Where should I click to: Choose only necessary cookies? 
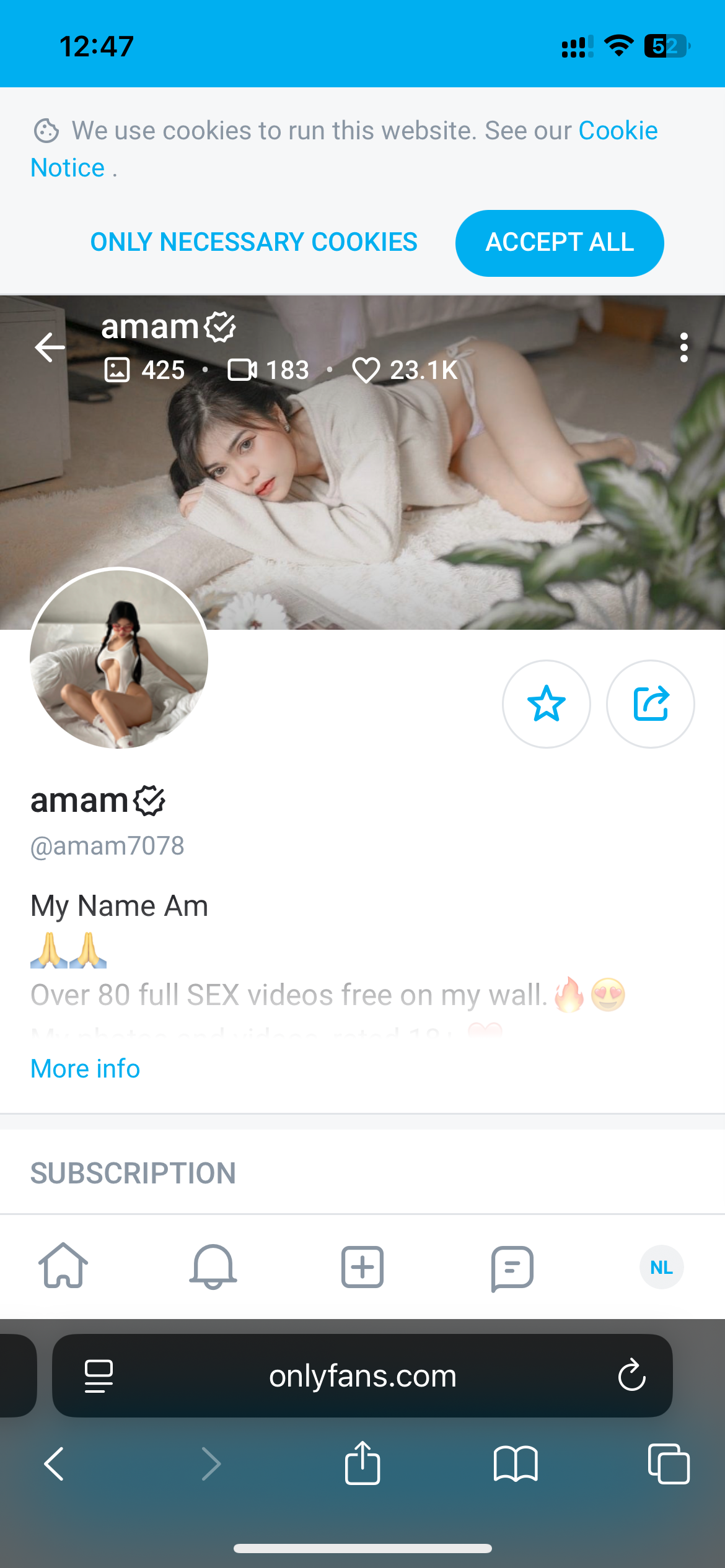point(253,242)
